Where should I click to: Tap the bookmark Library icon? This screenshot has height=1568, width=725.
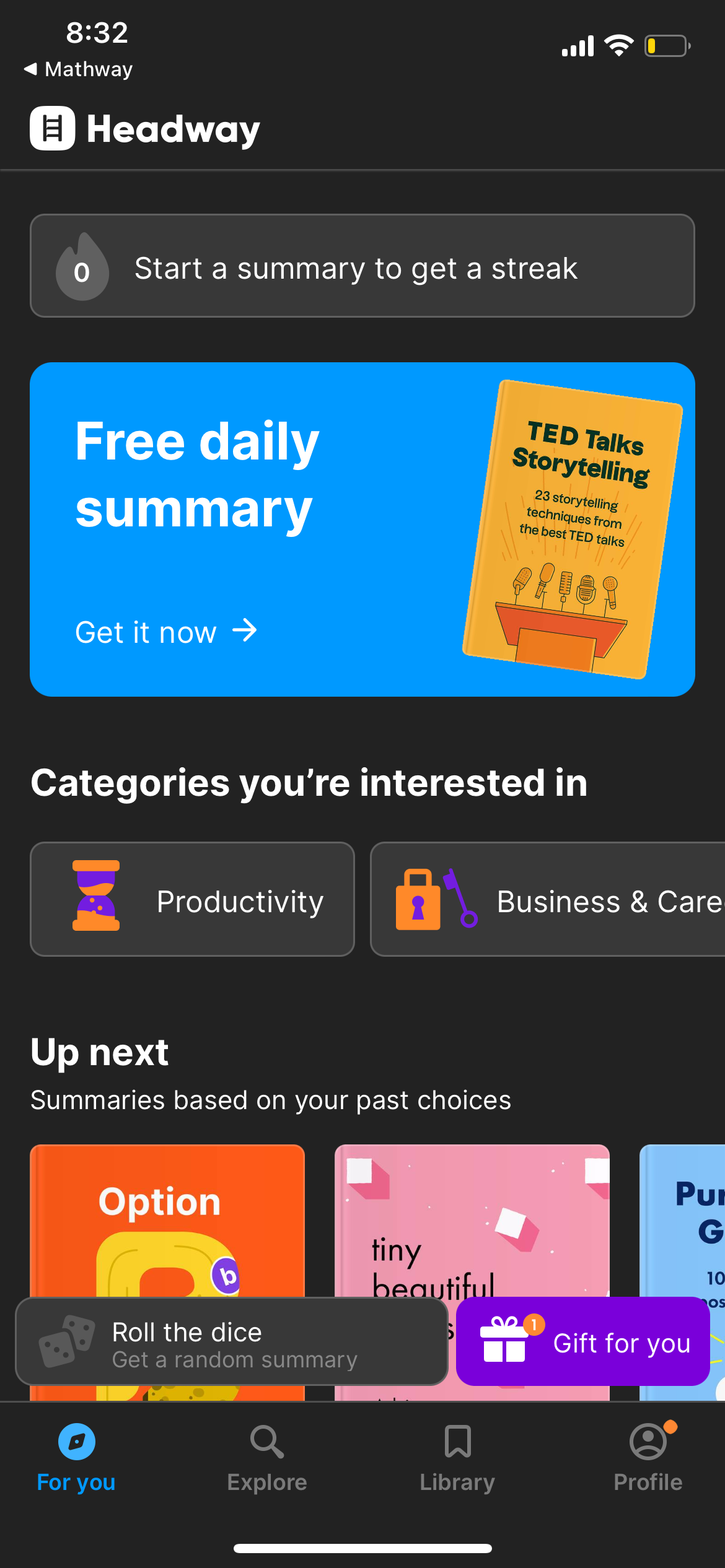pyautogui.click(x=457, y=1443)
